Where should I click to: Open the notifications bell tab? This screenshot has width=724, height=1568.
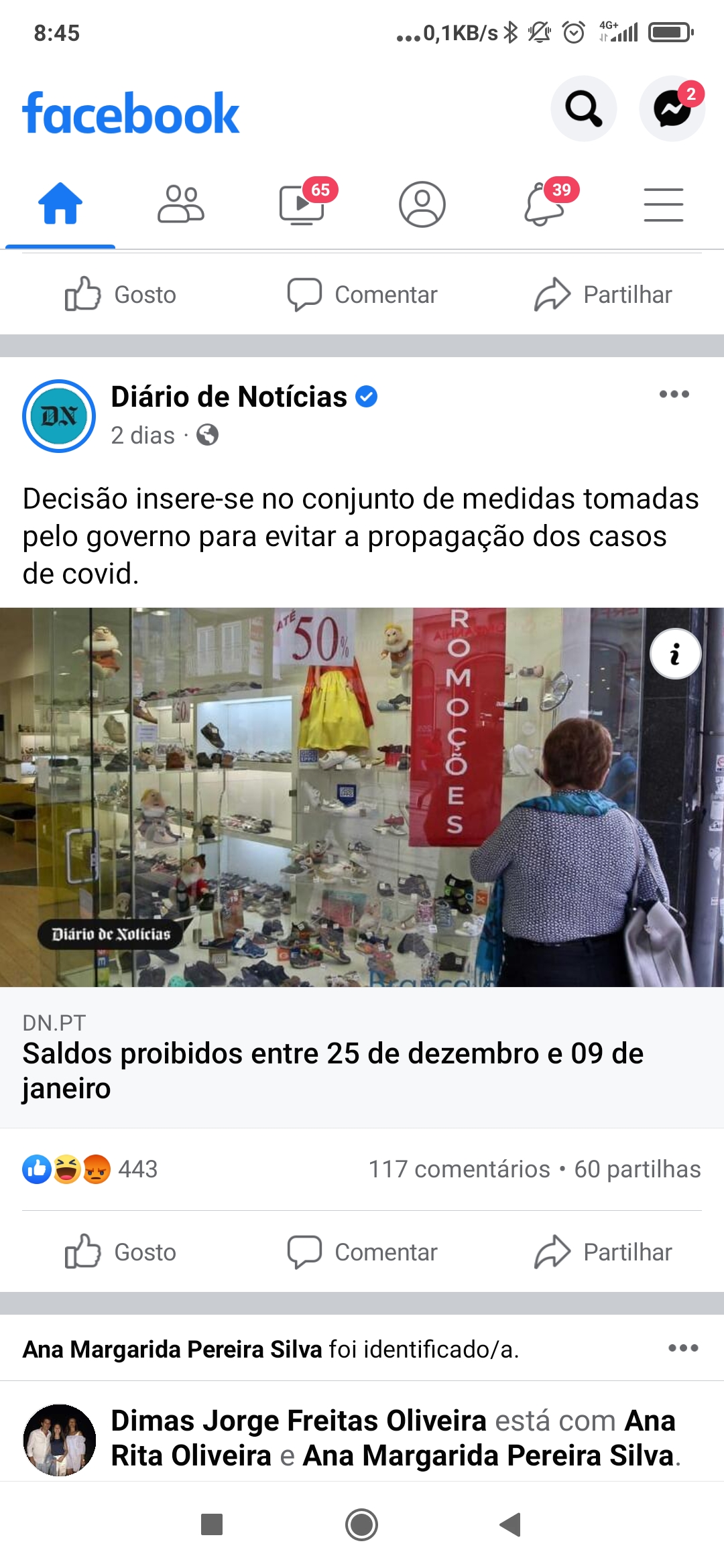click(x=544, y=204)
